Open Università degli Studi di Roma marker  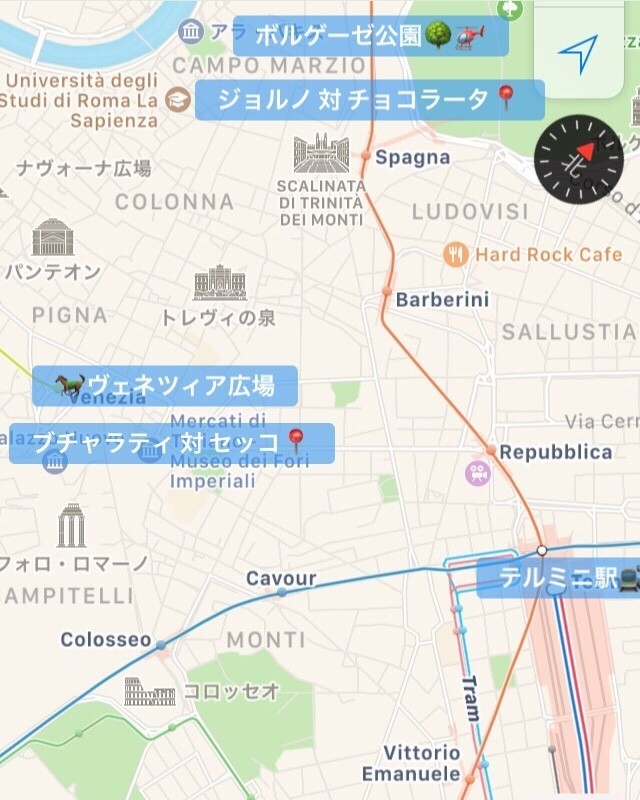click(178, 99)
